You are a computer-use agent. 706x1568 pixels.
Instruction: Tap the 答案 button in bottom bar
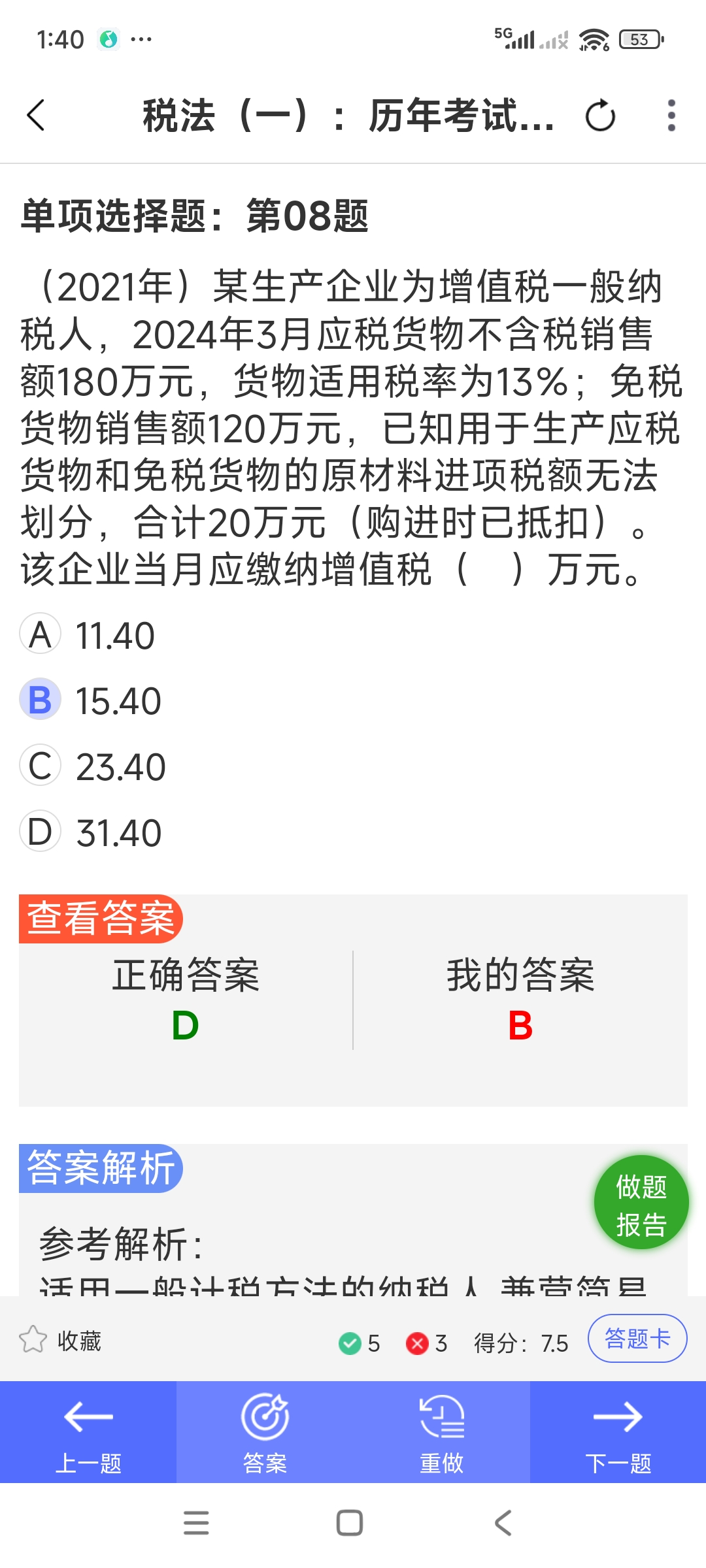point(265,1432)
